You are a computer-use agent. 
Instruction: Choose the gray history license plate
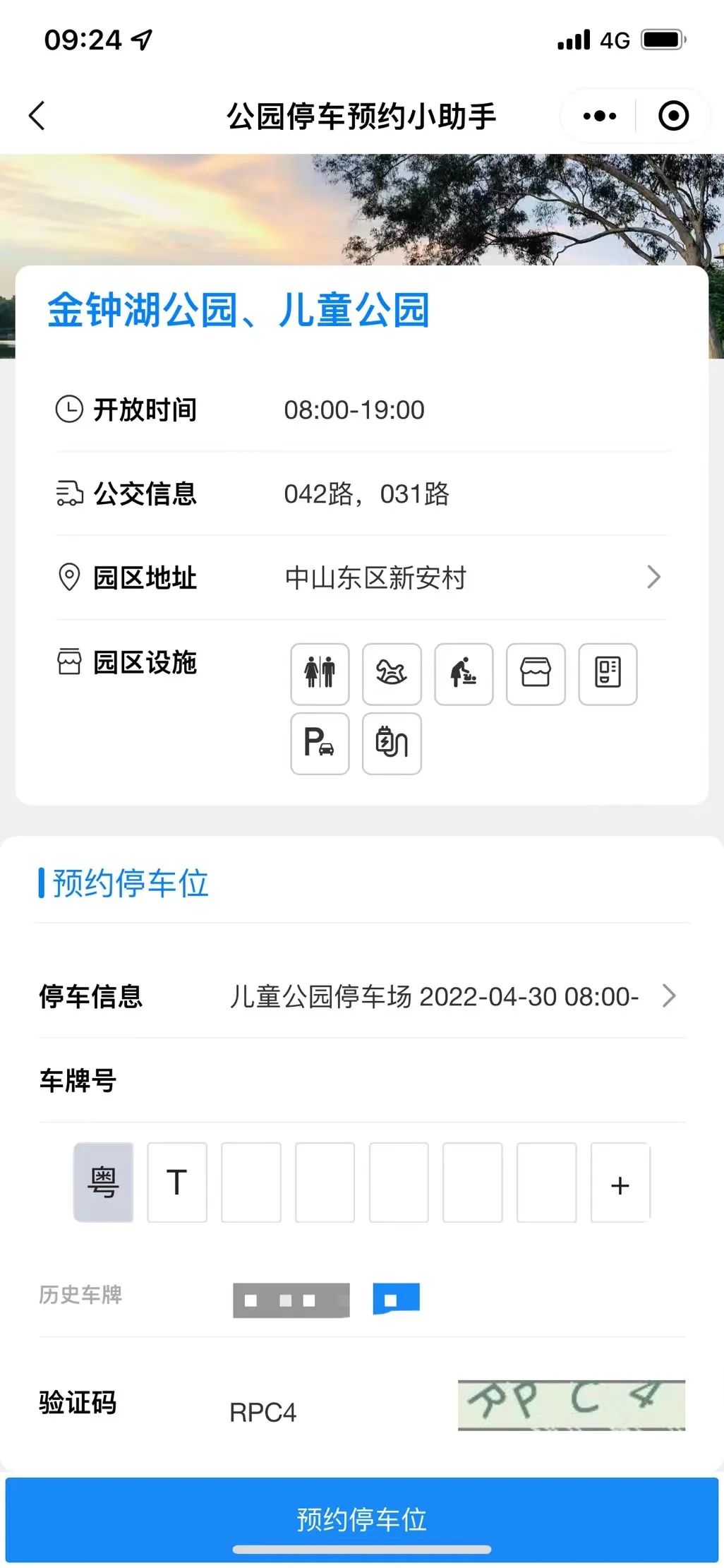pos(291,1300)
